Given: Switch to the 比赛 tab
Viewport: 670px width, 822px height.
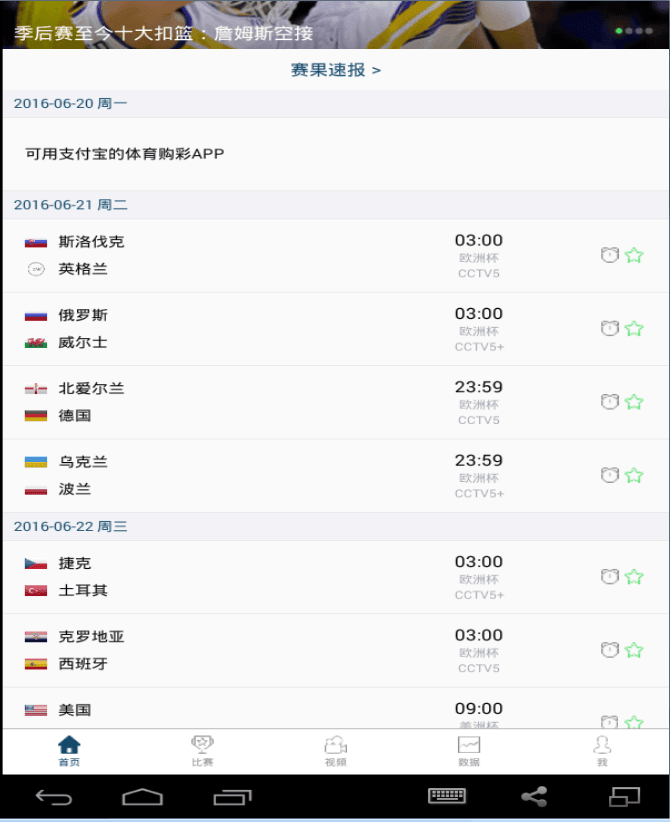Looking at the screenshot, I should pyautogui.click(x=202, y=751).
